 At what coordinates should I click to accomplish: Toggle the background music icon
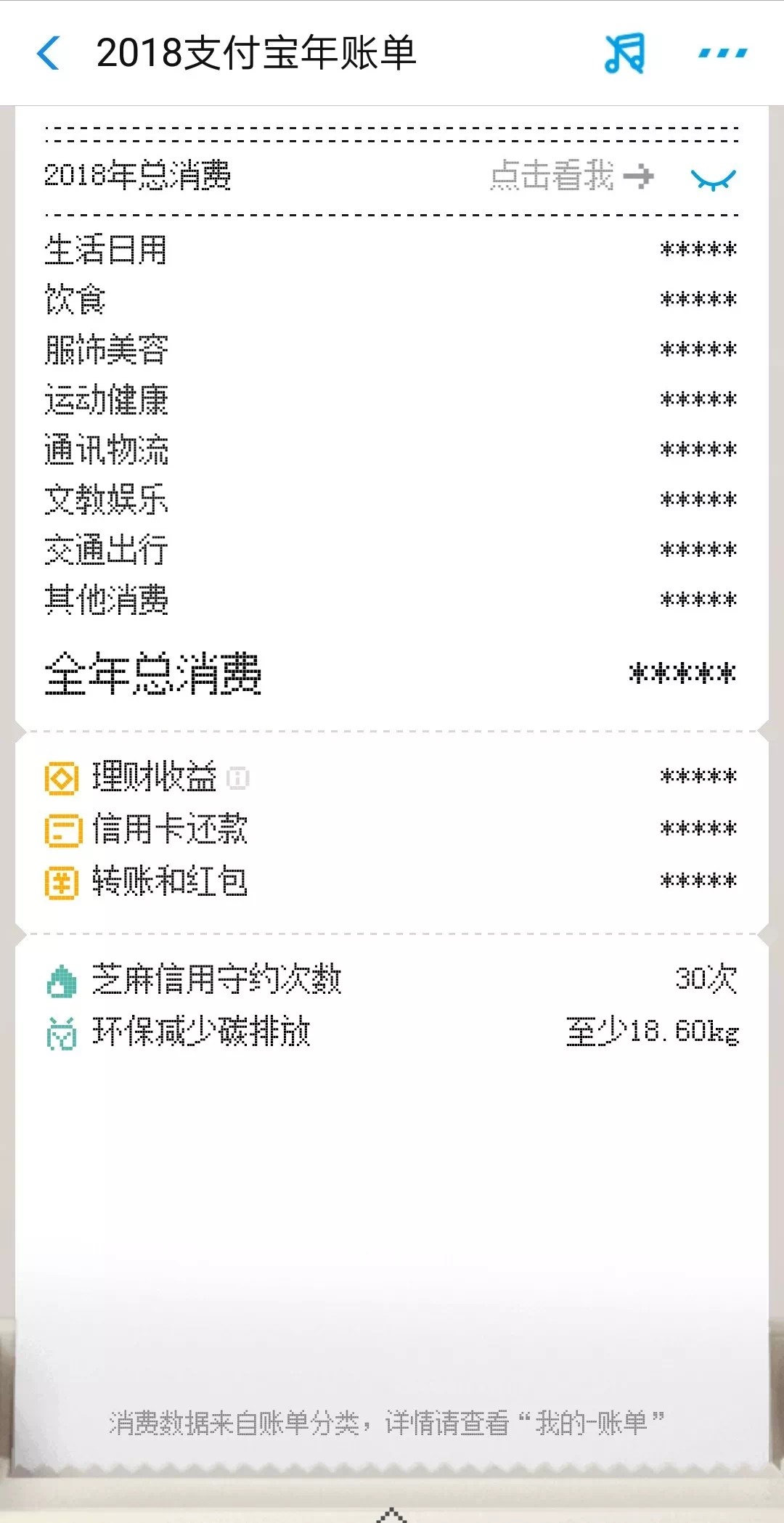click(624, 53)
